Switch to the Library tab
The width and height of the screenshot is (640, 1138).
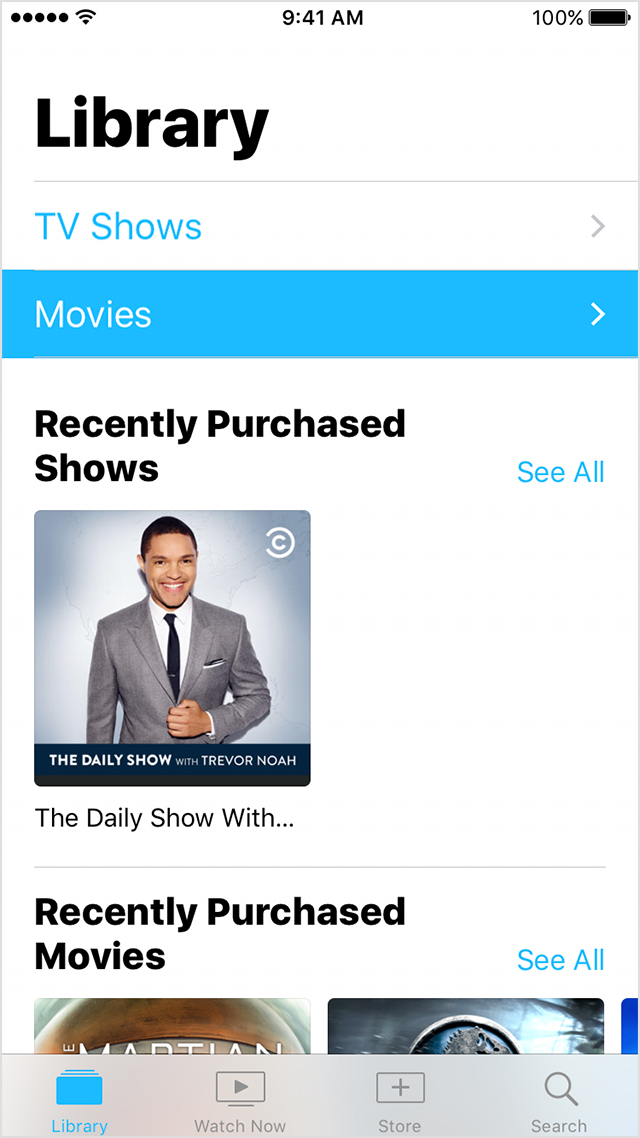(79, 1100)
